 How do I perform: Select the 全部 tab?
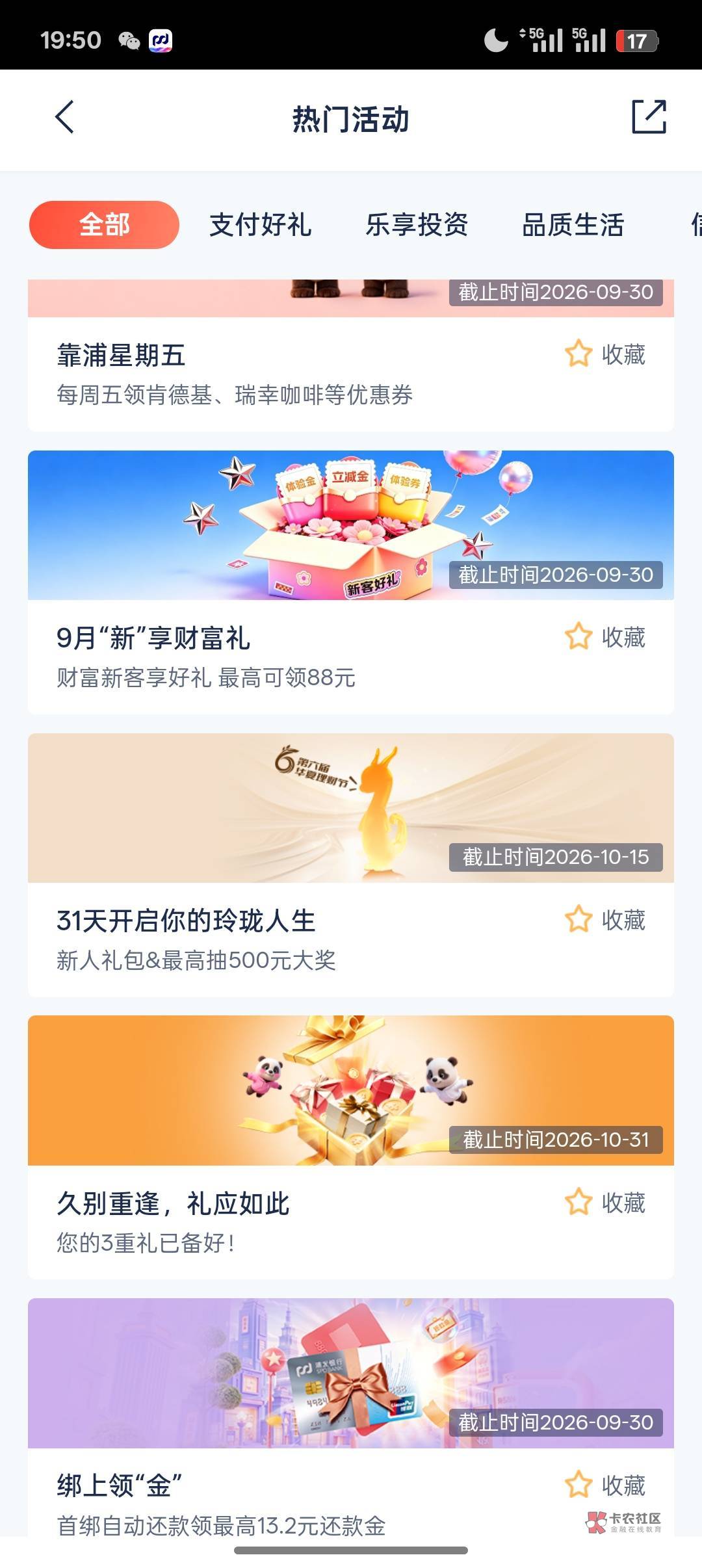click(104, 225)
